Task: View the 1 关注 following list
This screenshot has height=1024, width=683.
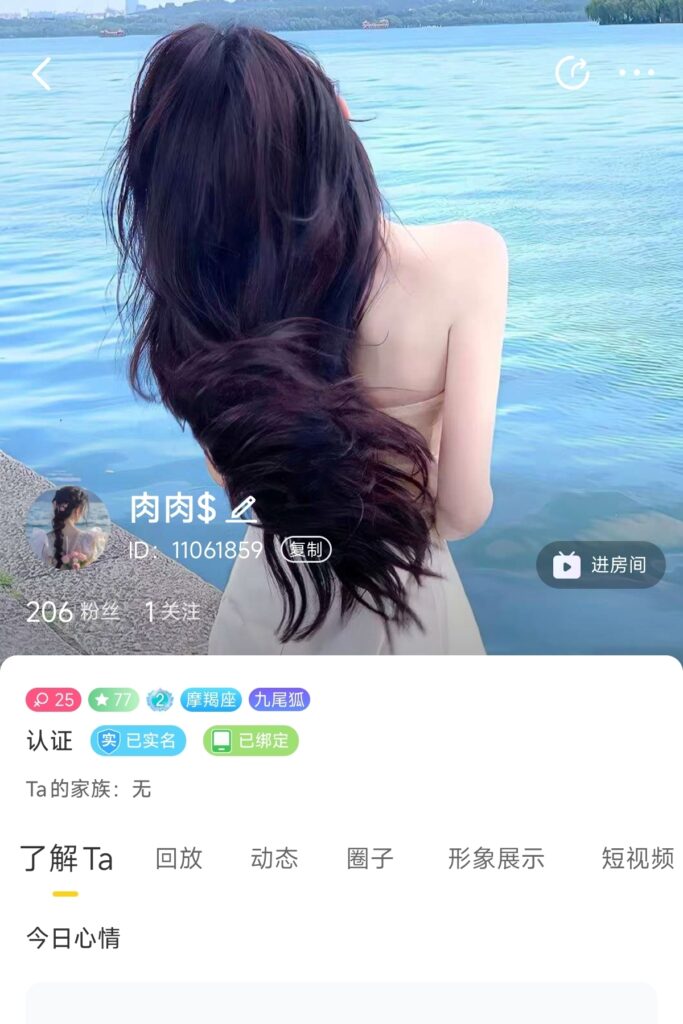Action: (172, 611)
